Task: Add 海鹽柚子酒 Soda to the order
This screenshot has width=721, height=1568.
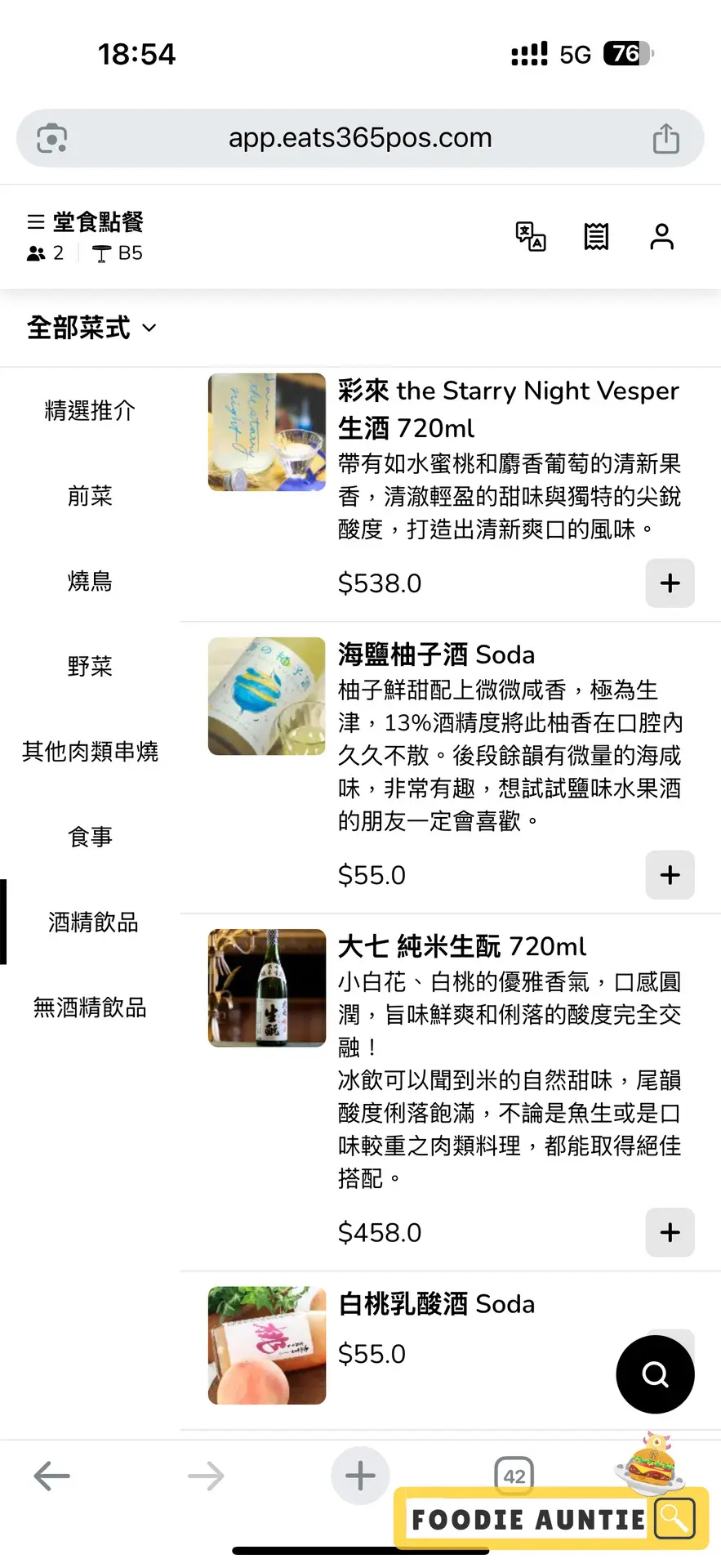Action: (670, 875)
